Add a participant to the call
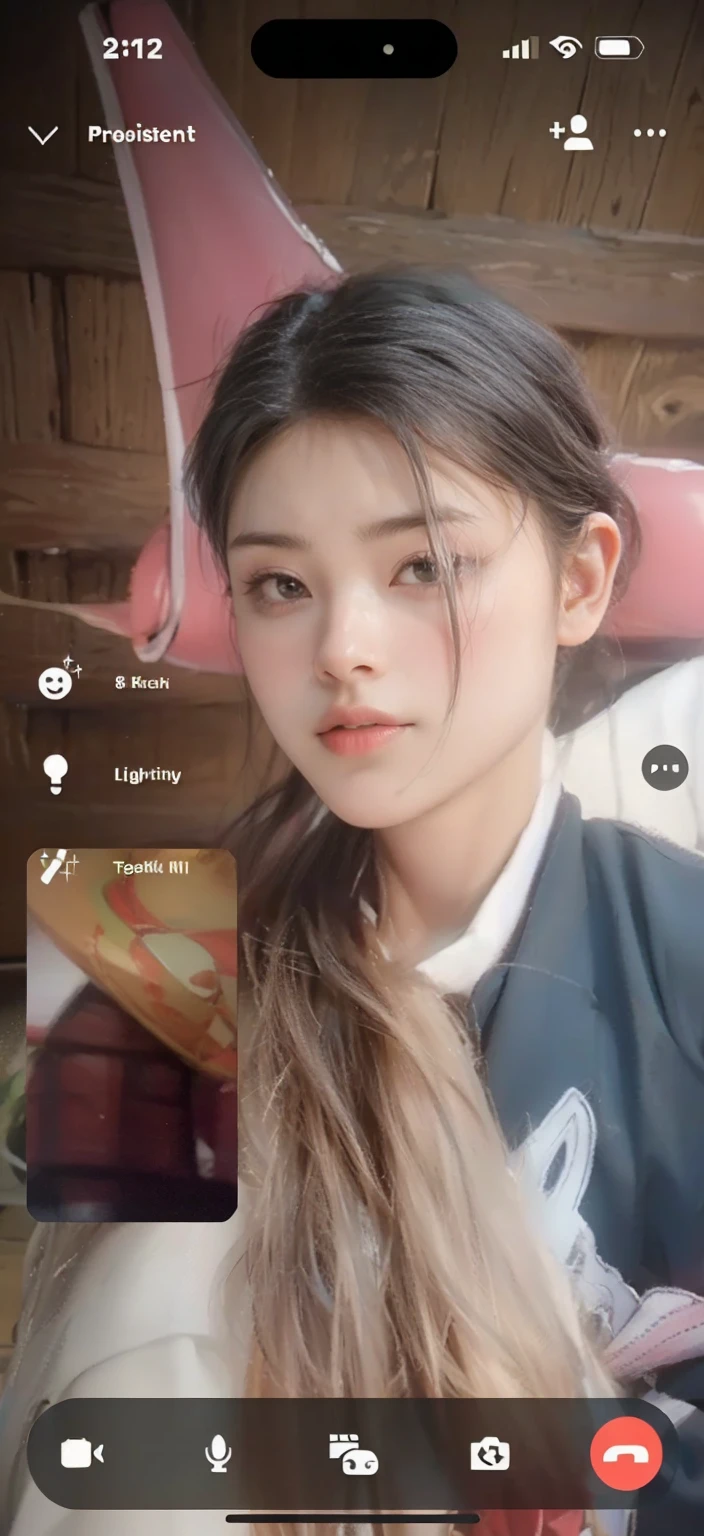This screenshot has height=1536, width=704. [571, 133]
